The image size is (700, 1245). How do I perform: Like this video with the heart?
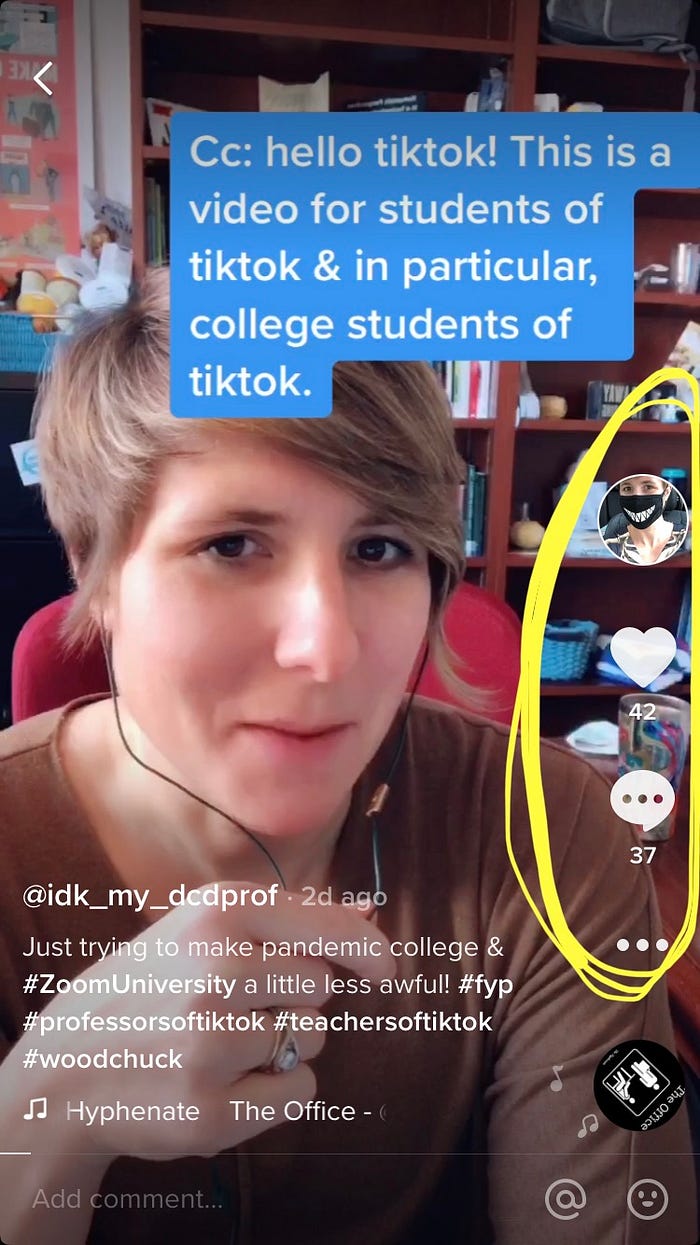pos(642,657)
